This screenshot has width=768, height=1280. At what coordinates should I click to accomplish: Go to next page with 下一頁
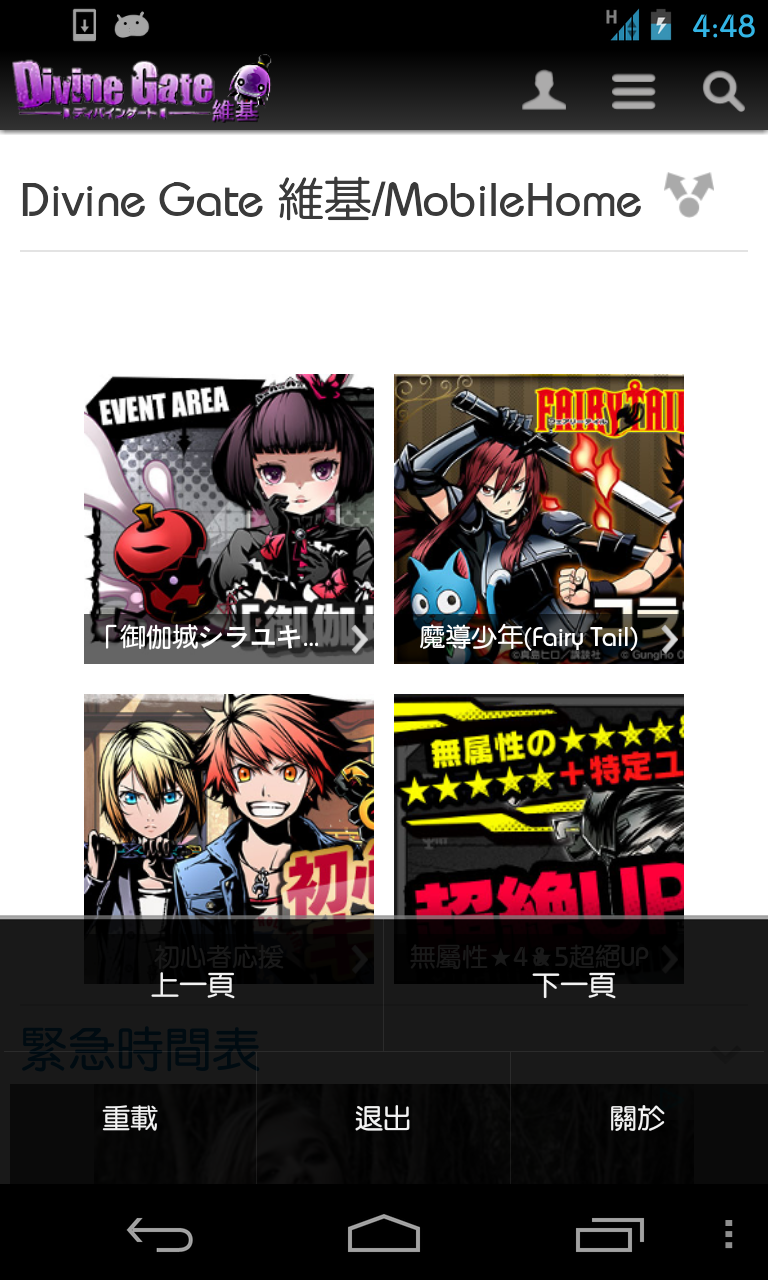(575, 985)
